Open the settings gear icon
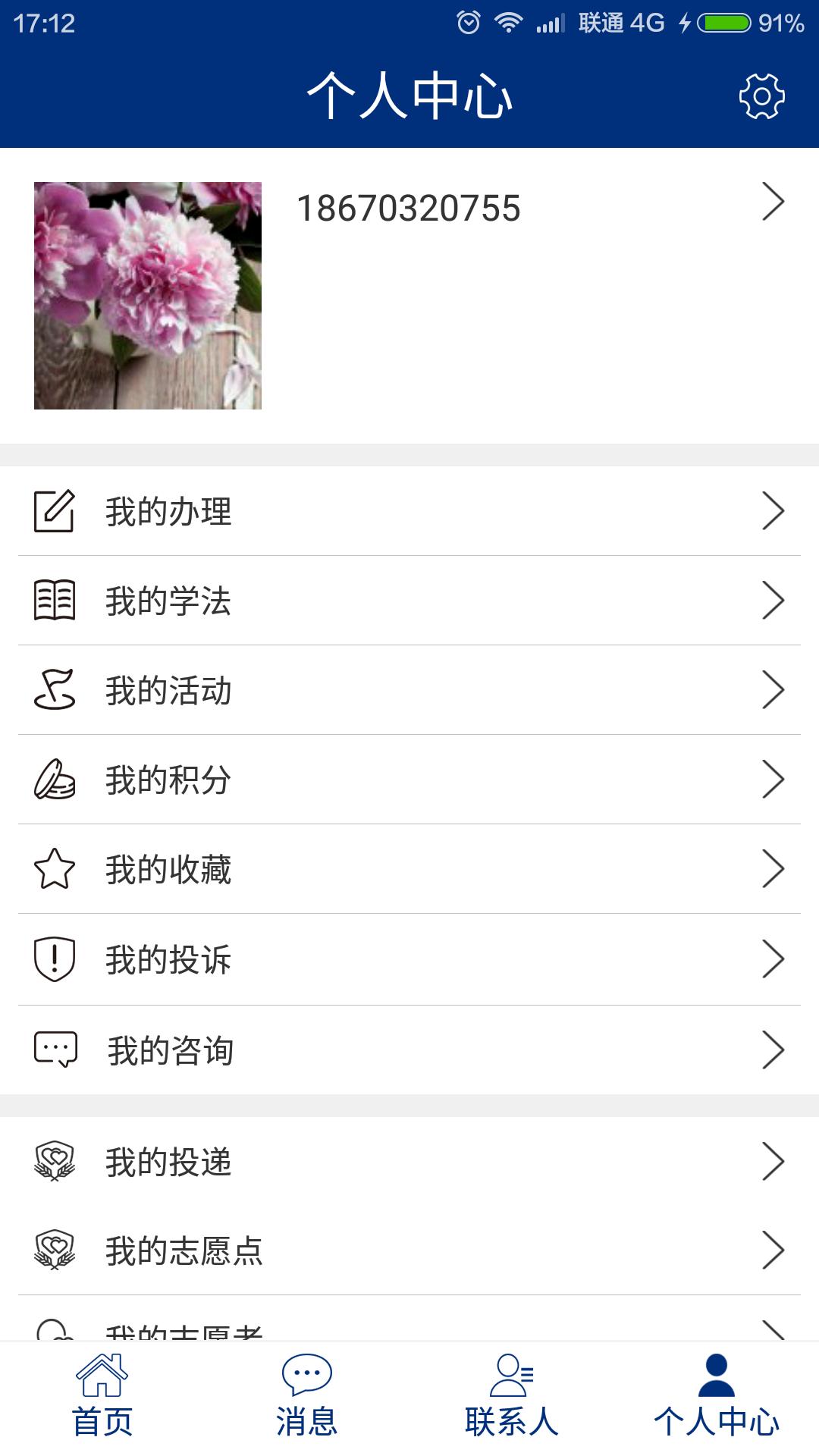 [761, 96]
